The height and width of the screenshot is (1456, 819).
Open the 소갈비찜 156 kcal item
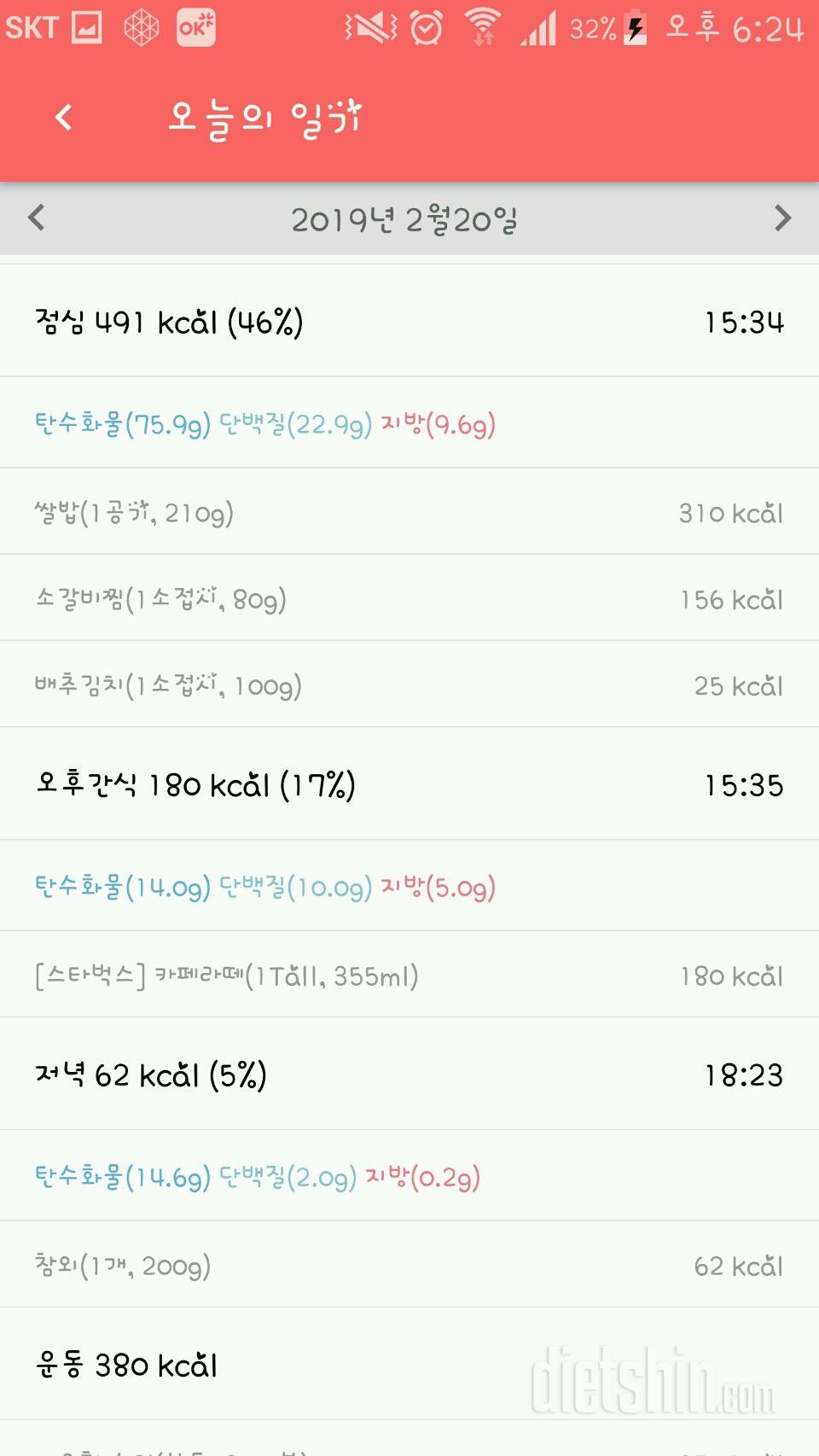coord(409,598)
